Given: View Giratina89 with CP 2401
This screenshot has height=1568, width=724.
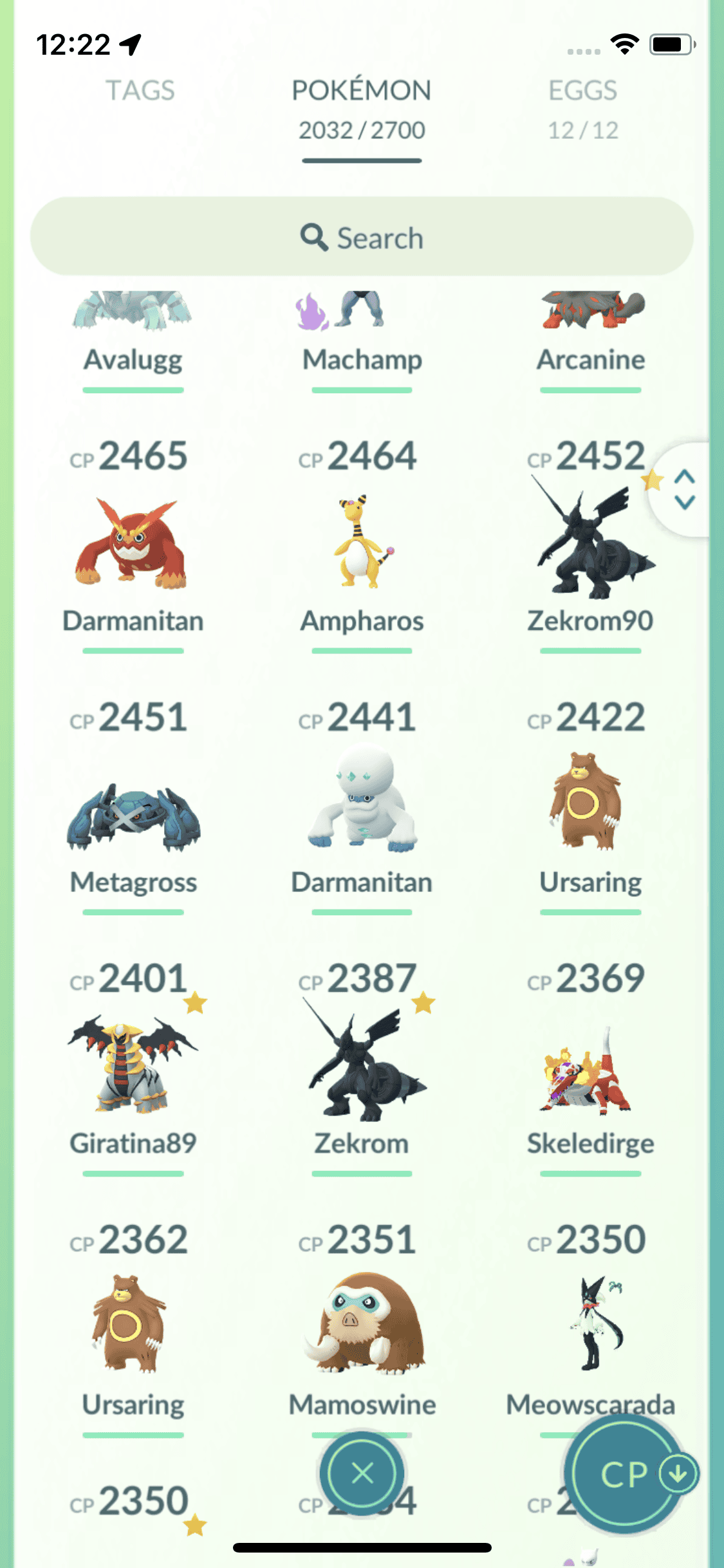Looking at the screenshot, I should 133,1065.
